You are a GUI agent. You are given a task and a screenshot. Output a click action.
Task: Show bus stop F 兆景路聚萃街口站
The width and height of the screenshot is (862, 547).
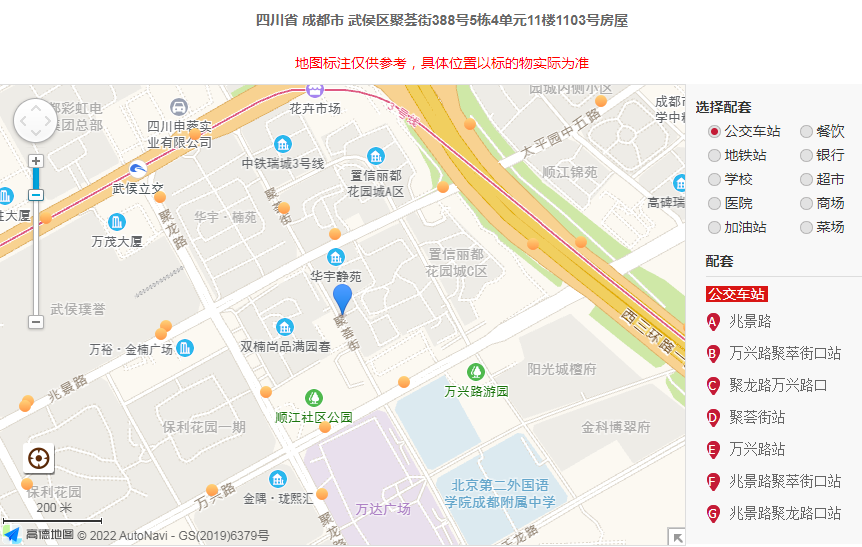(x=784, y=481)
